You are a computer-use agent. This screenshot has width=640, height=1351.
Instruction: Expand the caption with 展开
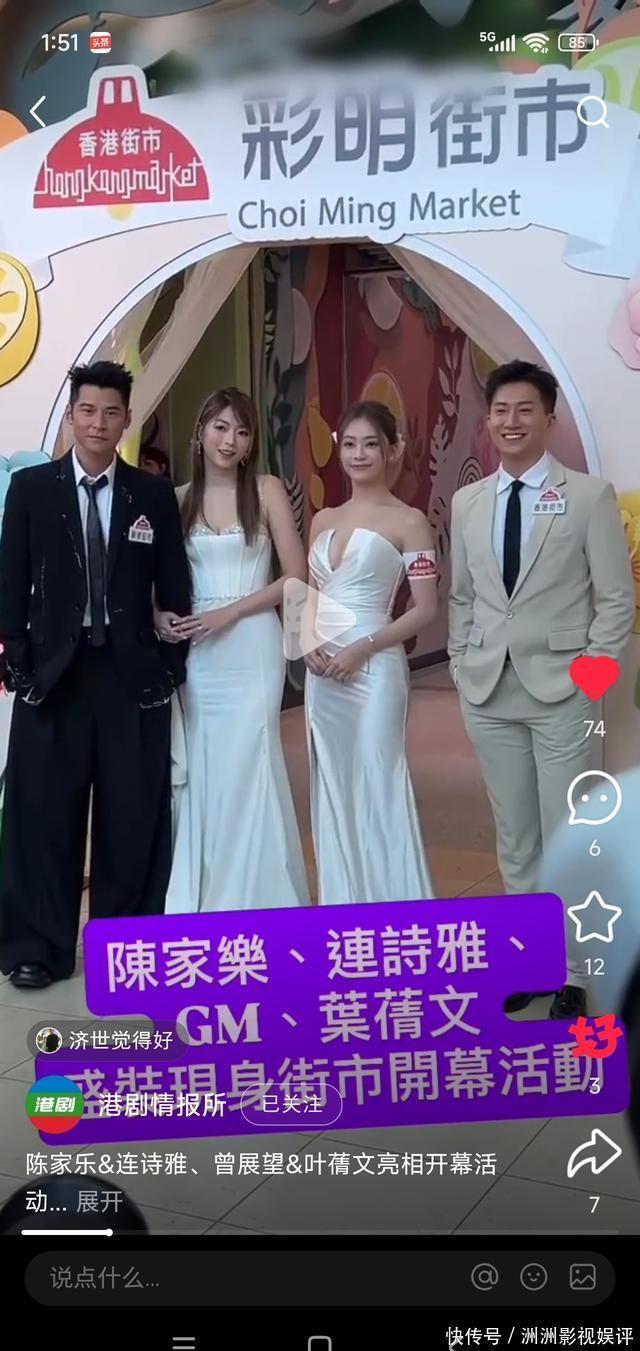click(100, 1201)
